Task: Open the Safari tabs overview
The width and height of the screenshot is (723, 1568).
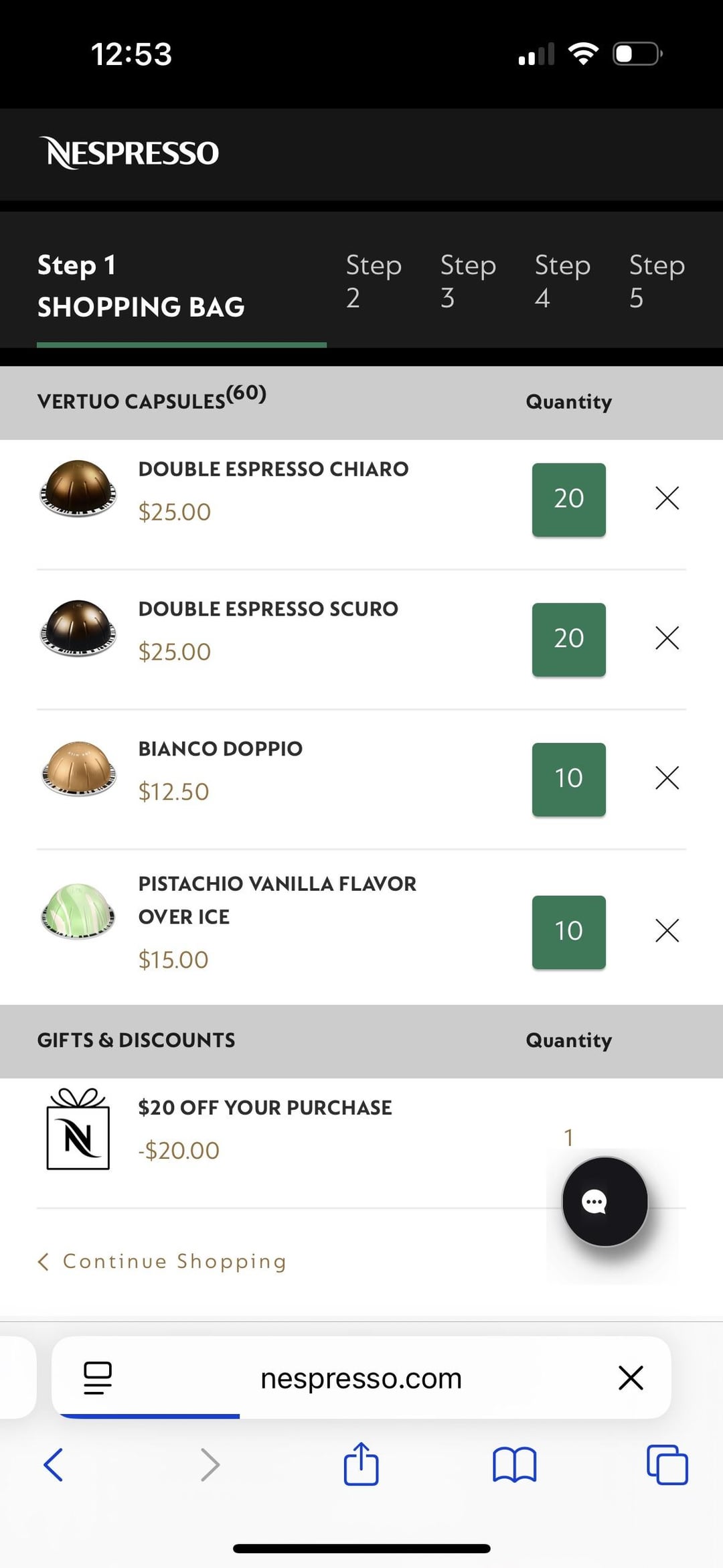Action: click(x=667, y=1464)
